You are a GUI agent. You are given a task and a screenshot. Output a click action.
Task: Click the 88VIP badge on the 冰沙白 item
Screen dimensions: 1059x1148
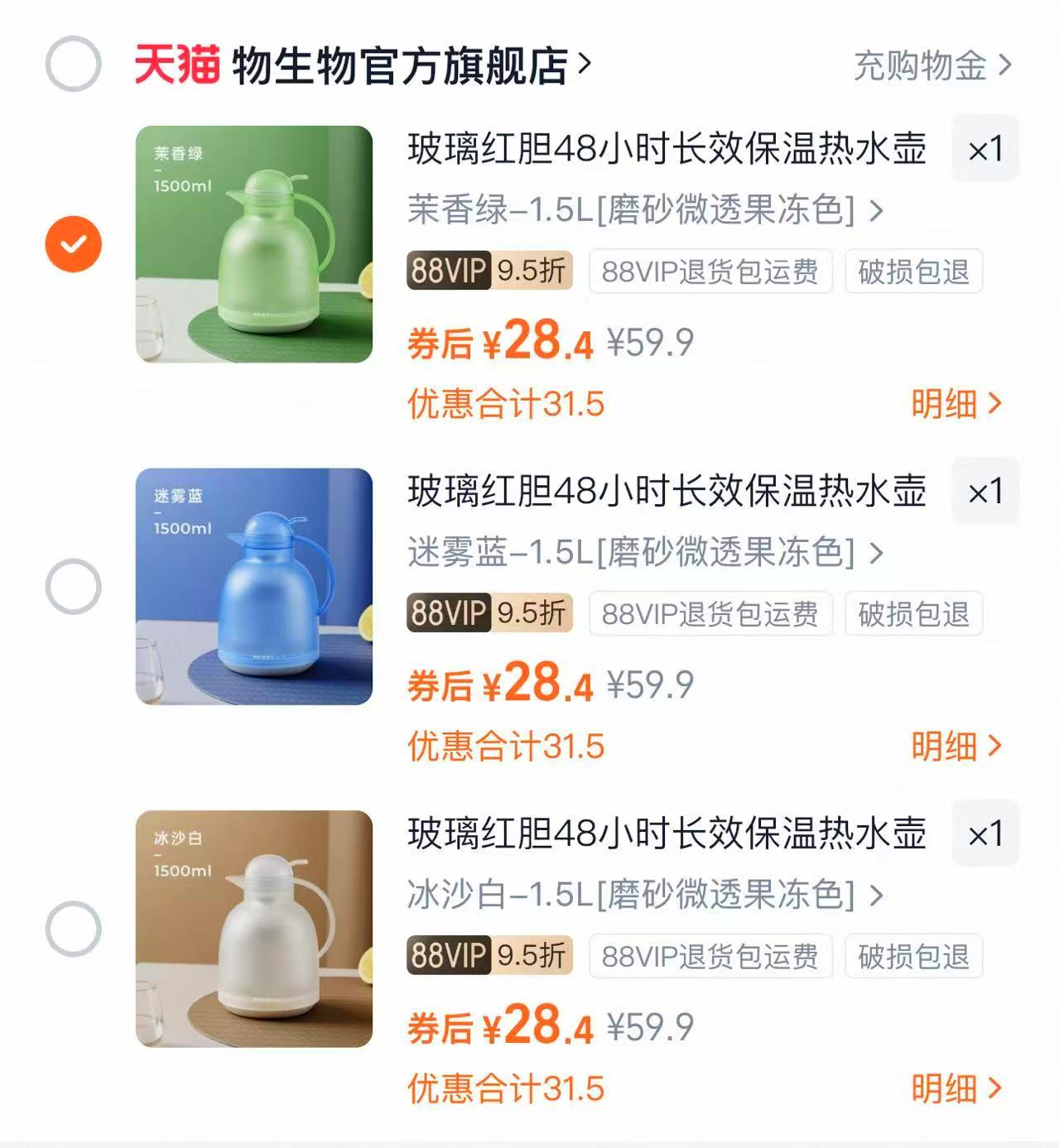447,957
